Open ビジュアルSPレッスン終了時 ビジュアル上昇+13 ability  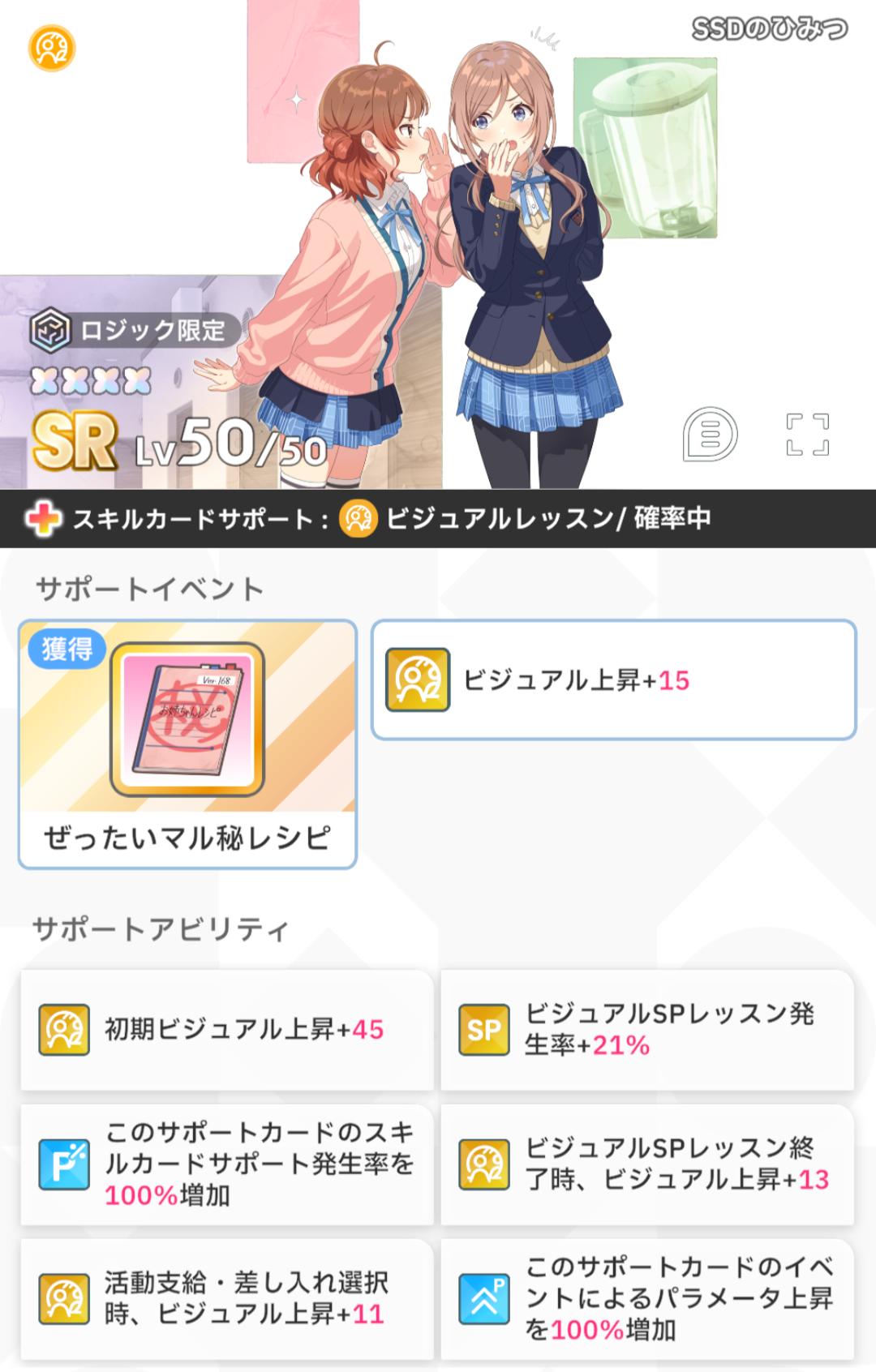[x=647, y=1164]
